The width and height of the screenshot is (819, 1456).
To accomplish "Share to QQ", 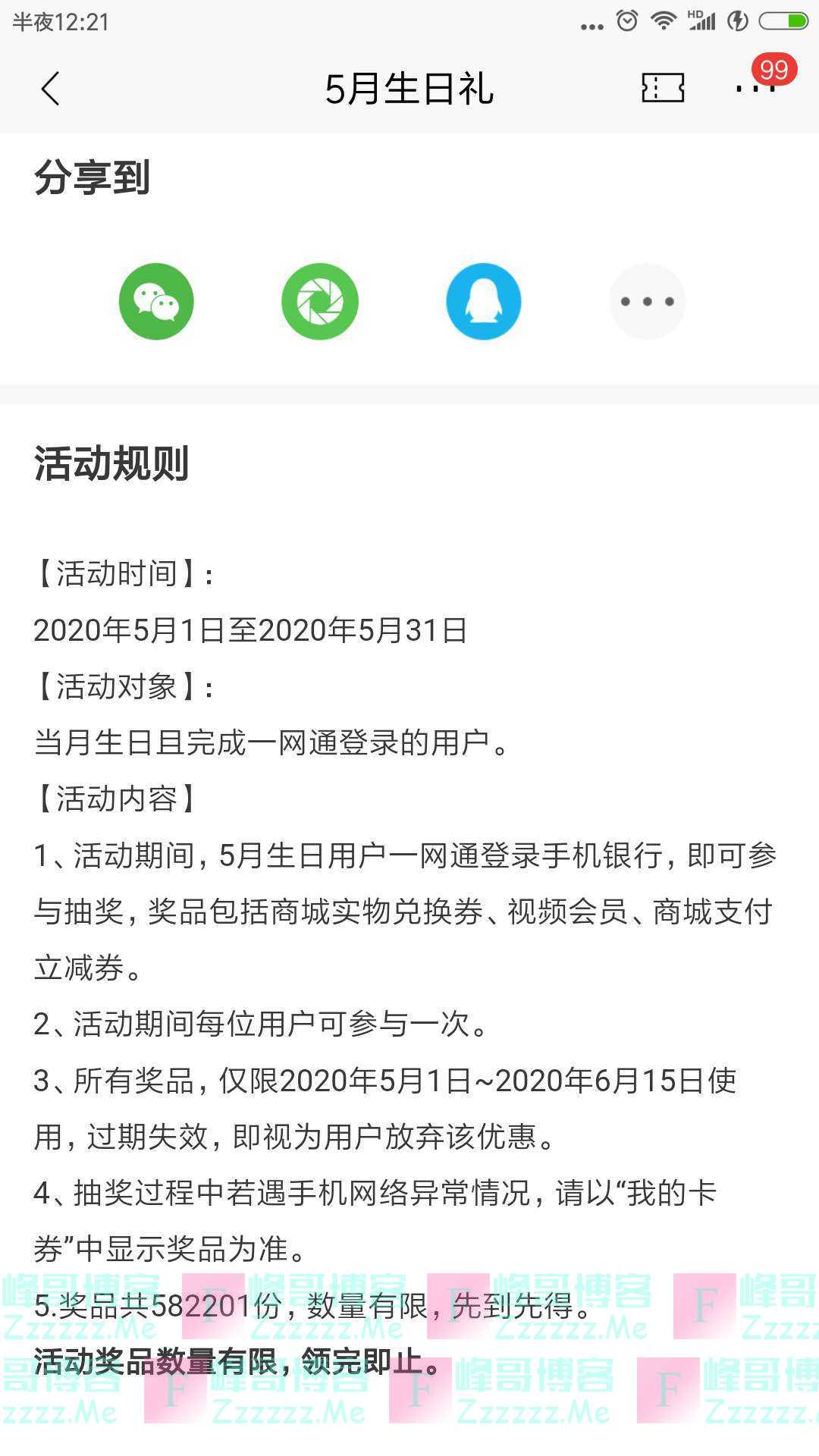I will [x=484, y=301].
